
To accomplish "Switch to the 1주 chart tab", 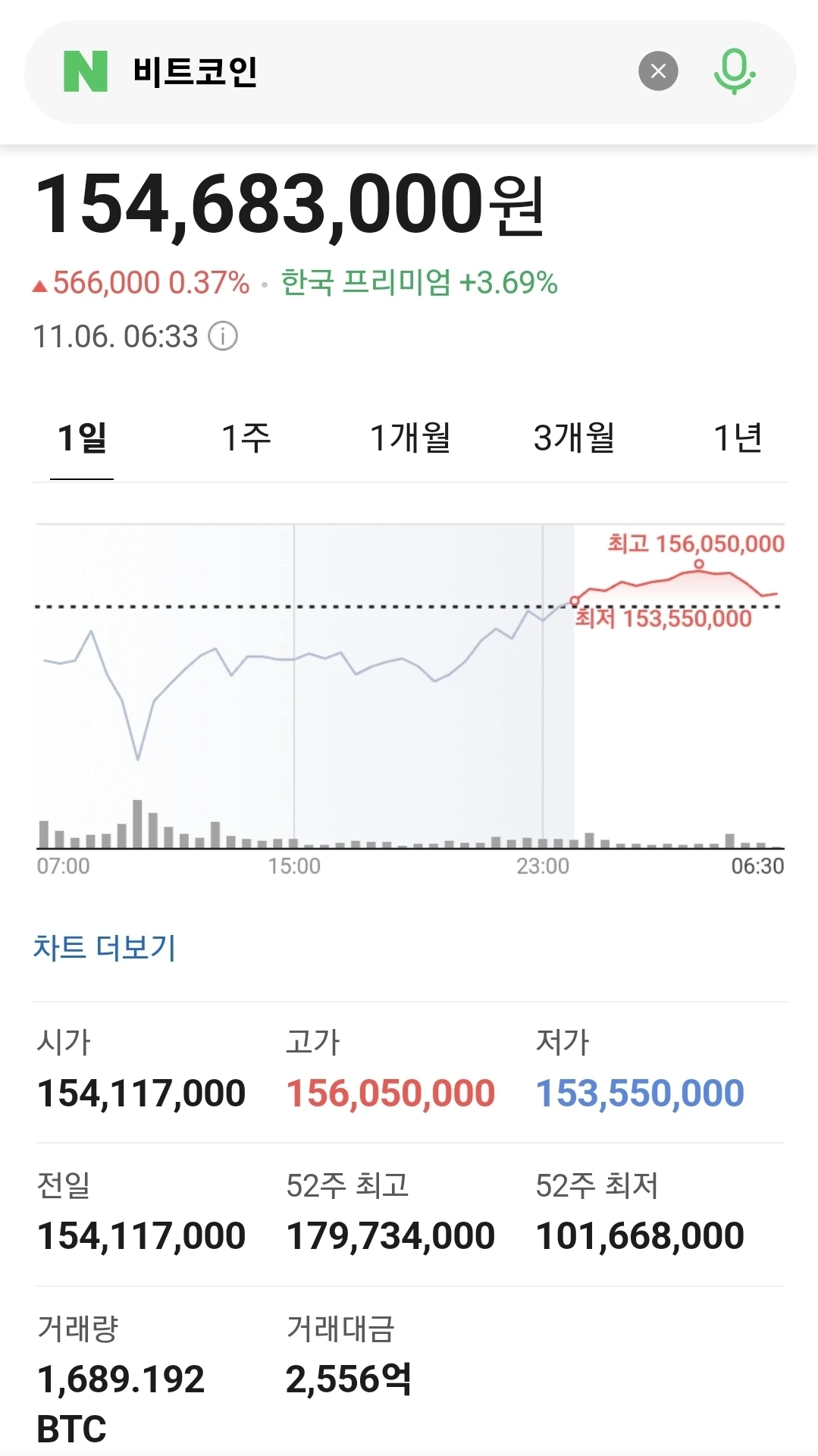I will coord(246,438).
